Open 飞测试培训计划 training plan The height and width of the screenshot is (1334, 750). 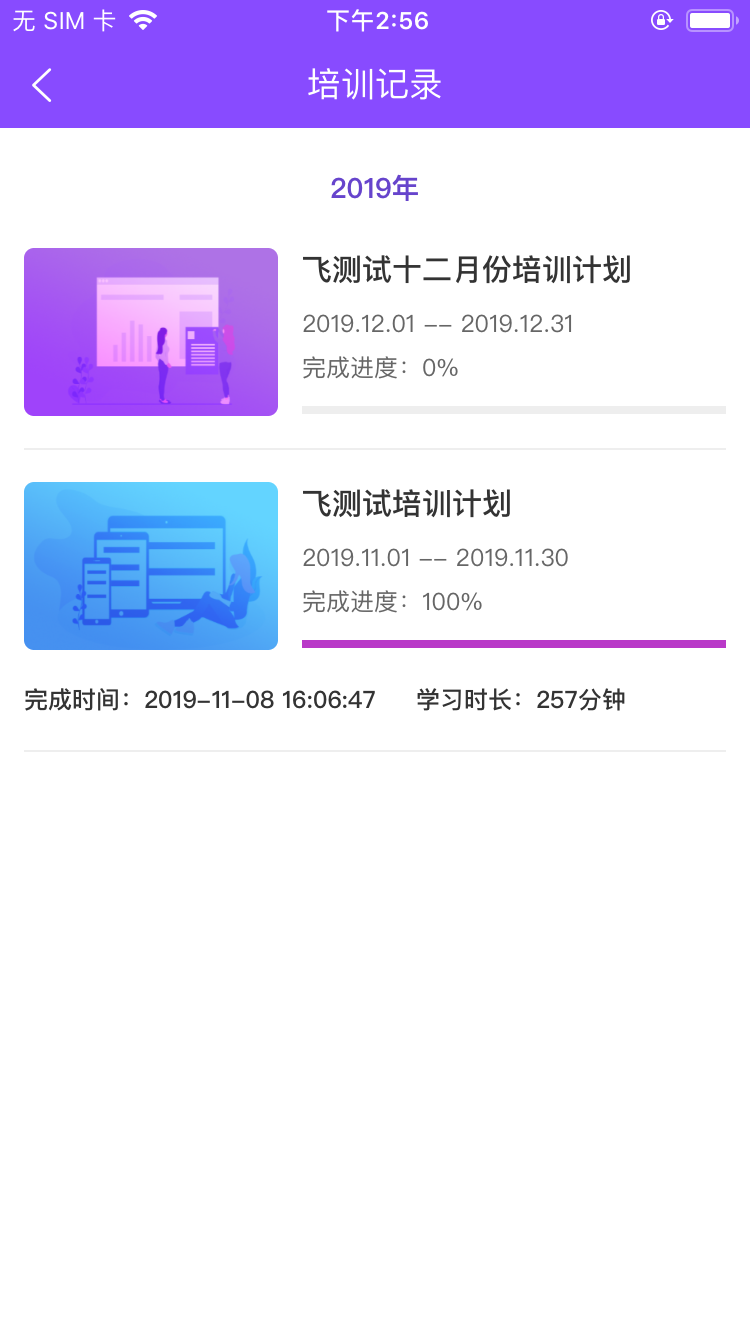coord(406,505)
